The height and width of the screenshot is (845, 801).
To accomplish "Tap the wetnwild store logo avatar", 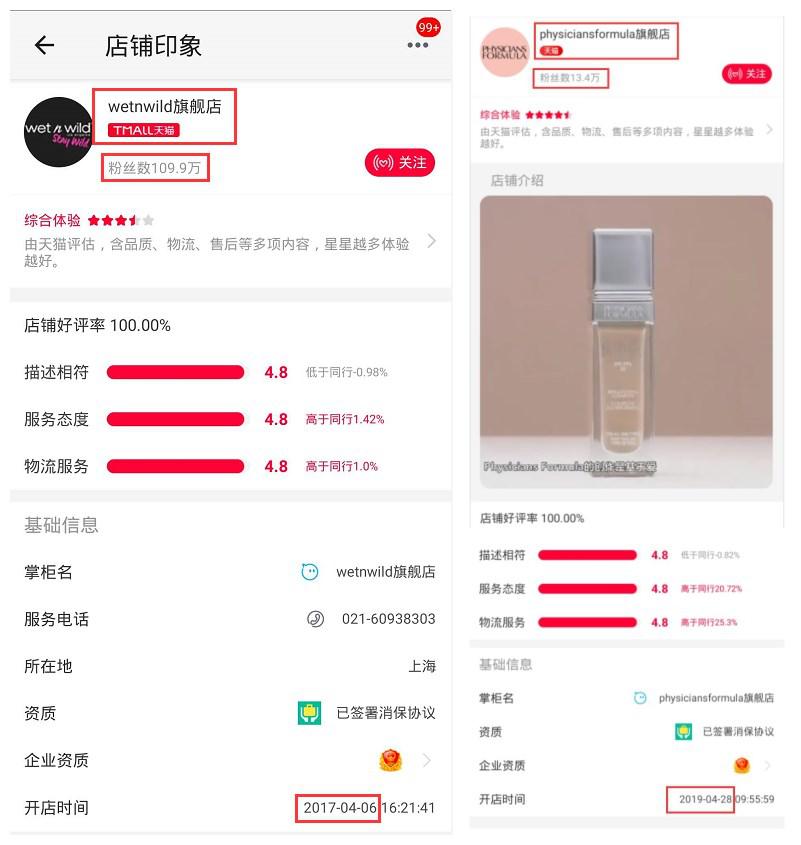I will point(56,132).
